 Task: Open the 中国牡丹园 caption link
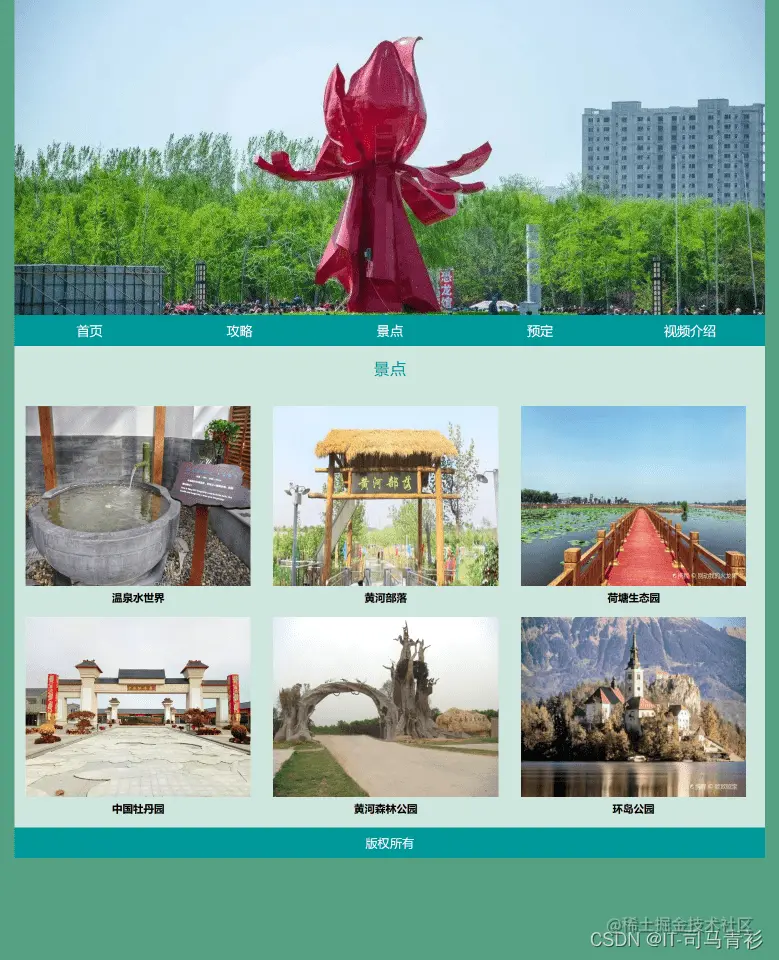click(137, 809)
